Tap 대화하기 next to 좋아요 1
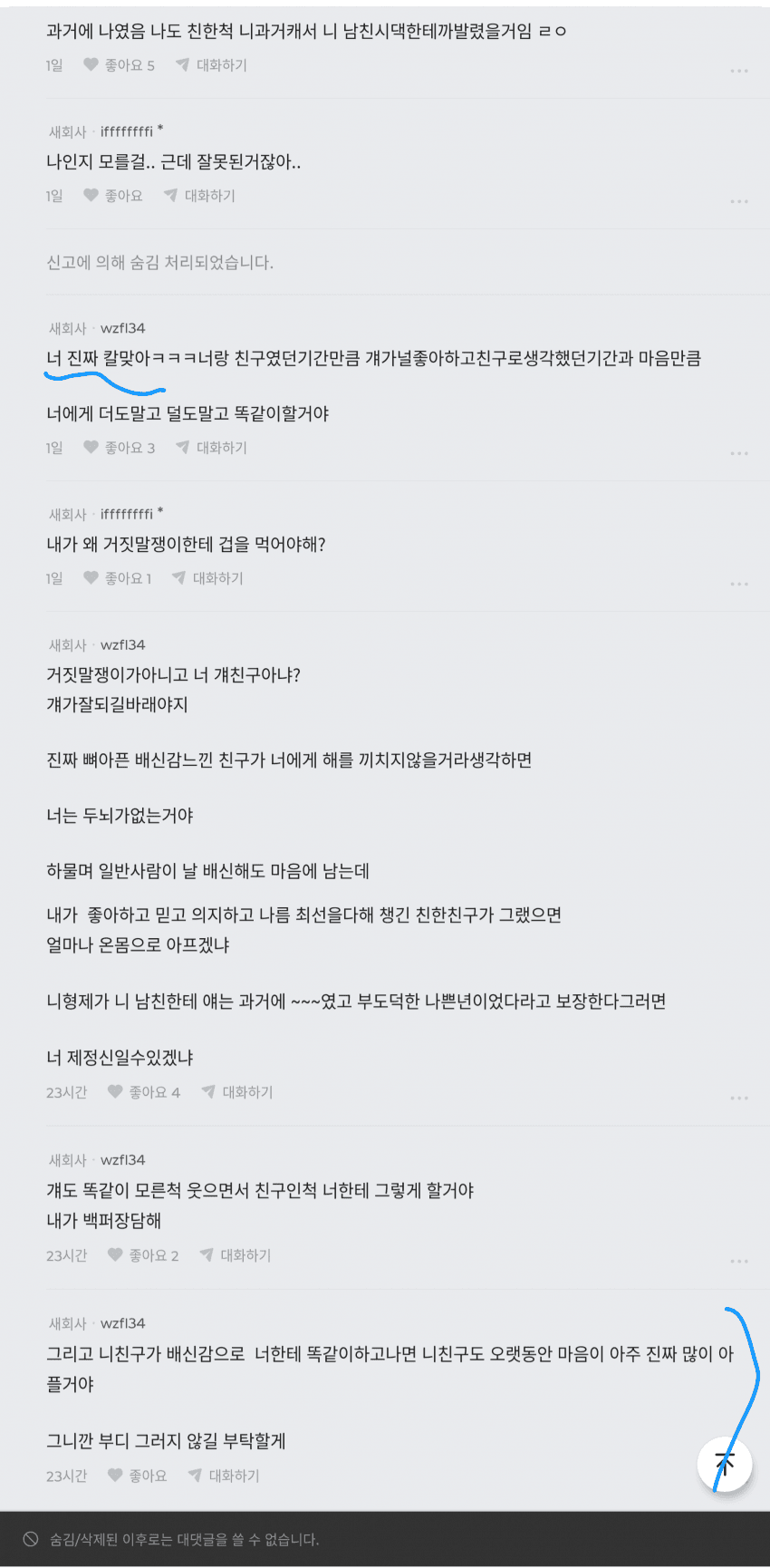 pyautogui.click(x=207, y=578)
